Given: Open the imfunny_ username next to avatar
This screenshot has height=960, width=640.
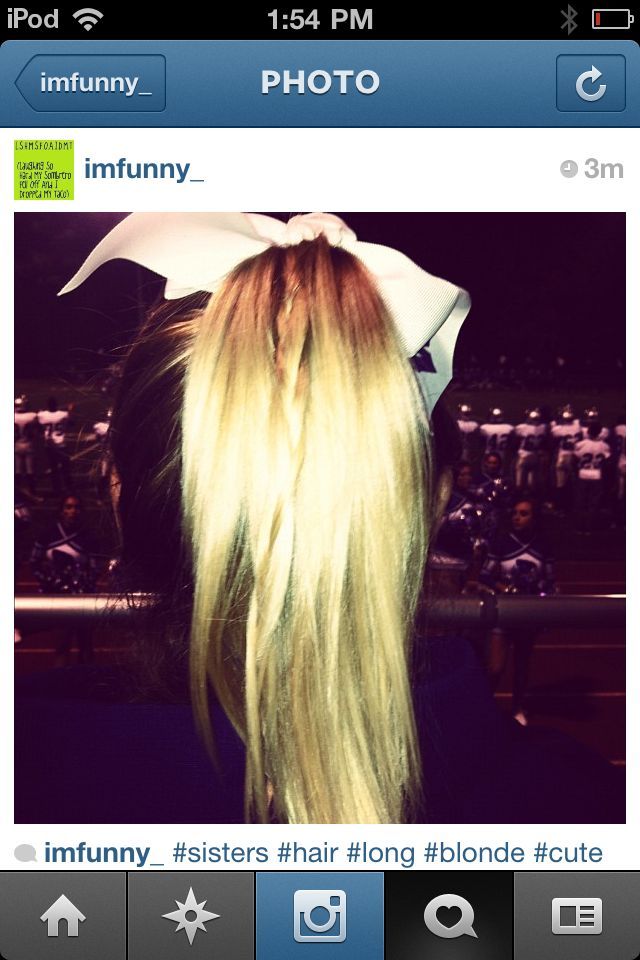Looking at the screenshot, I should pos(144,169).
